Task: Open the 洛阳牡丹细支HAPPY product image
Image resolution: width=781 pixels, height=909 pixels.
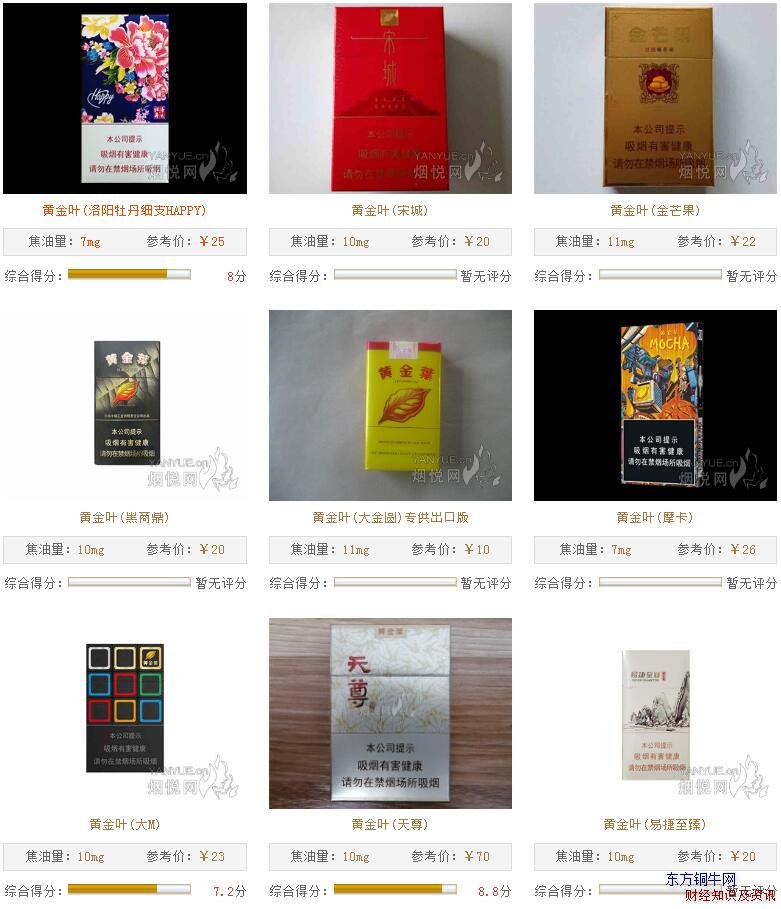Action: pyautogui.click(x=125, y=98)
